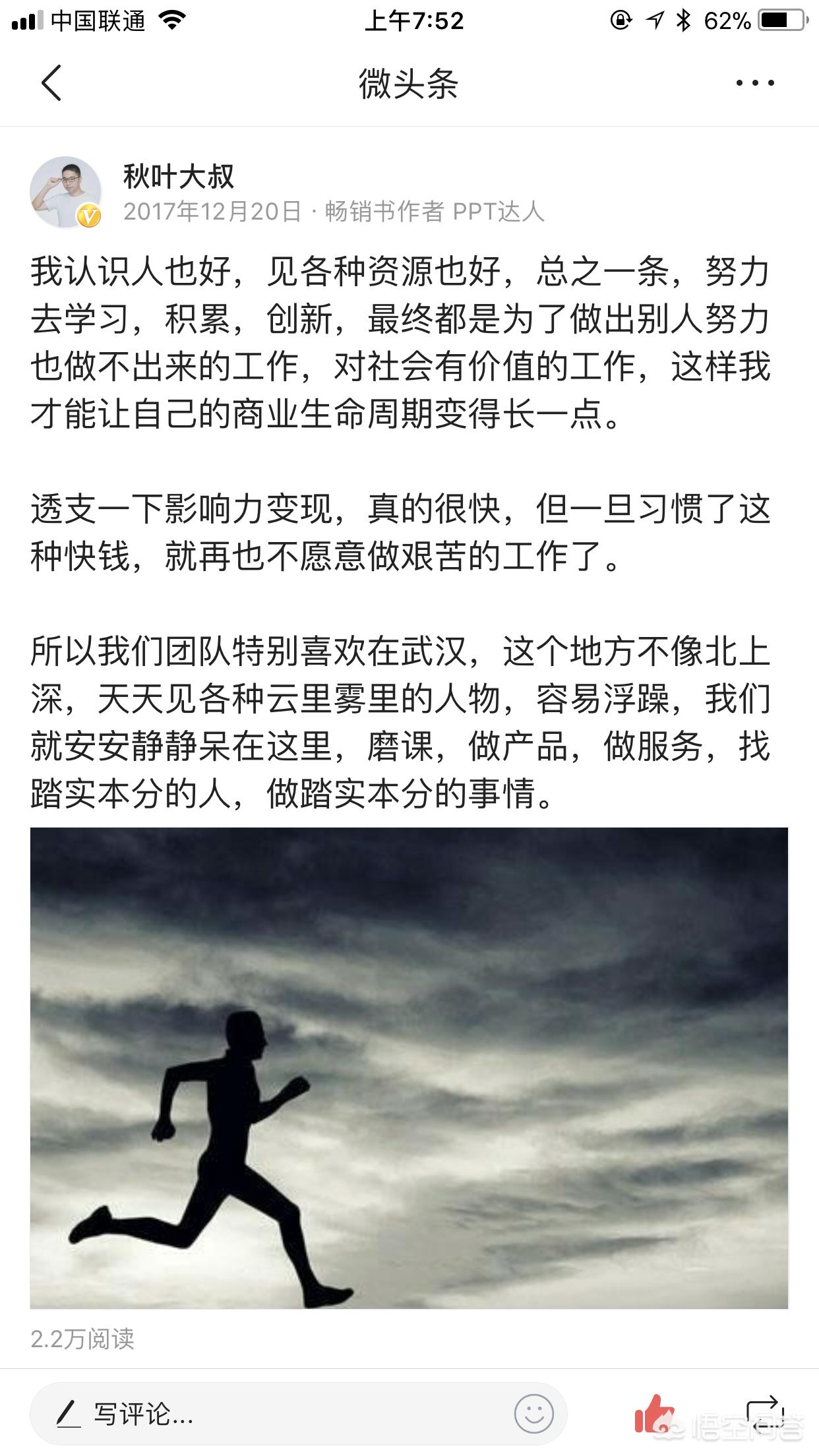Open author name 秋叶大叔
819x1456 pixels.
pyautogui.click(x=178, y=176)
